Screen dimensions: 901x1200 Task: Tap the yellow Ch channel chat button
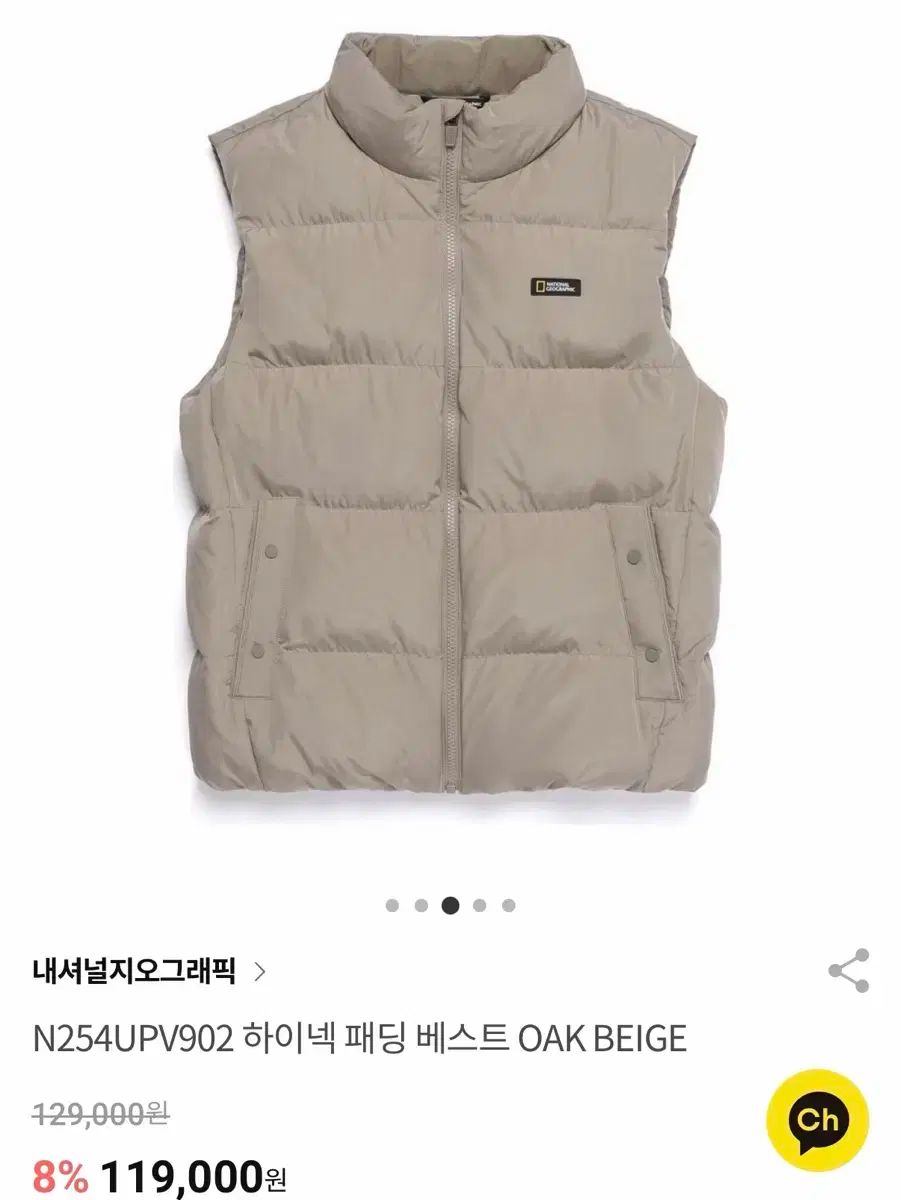817,1119
